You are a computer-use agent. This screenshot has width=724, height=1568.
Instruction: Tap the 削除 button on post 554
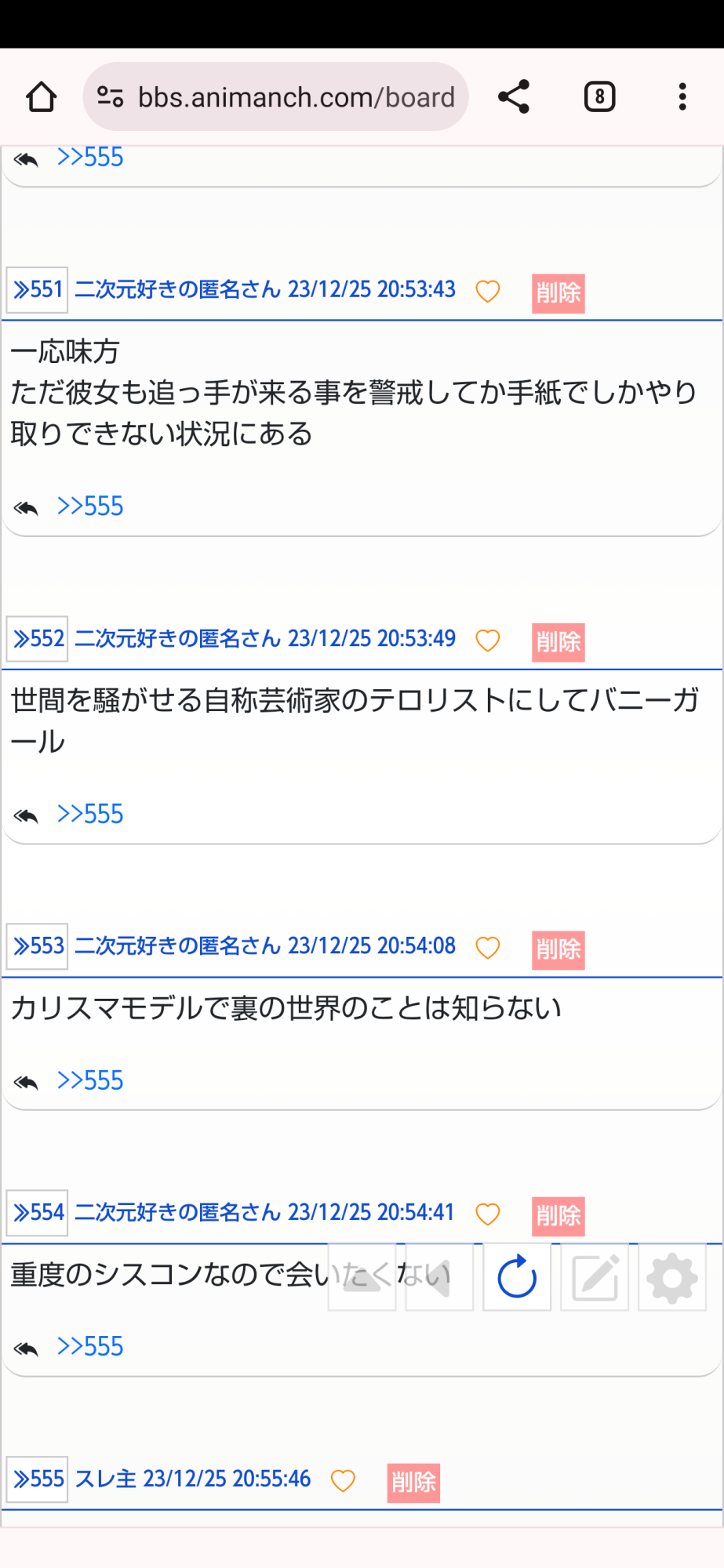(x=558, y=1216)
